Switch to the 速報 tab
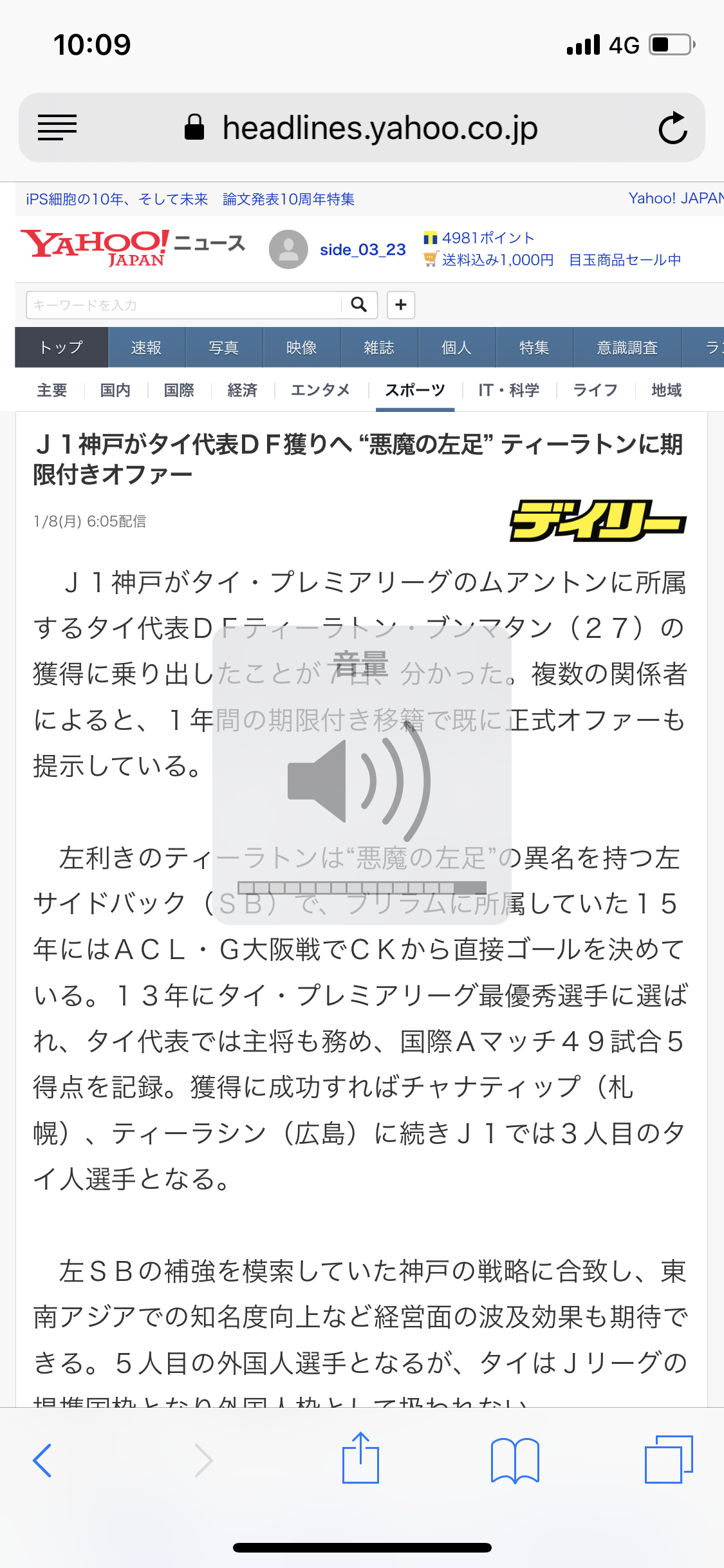The image size is (724, 1568). coord(147,348)
